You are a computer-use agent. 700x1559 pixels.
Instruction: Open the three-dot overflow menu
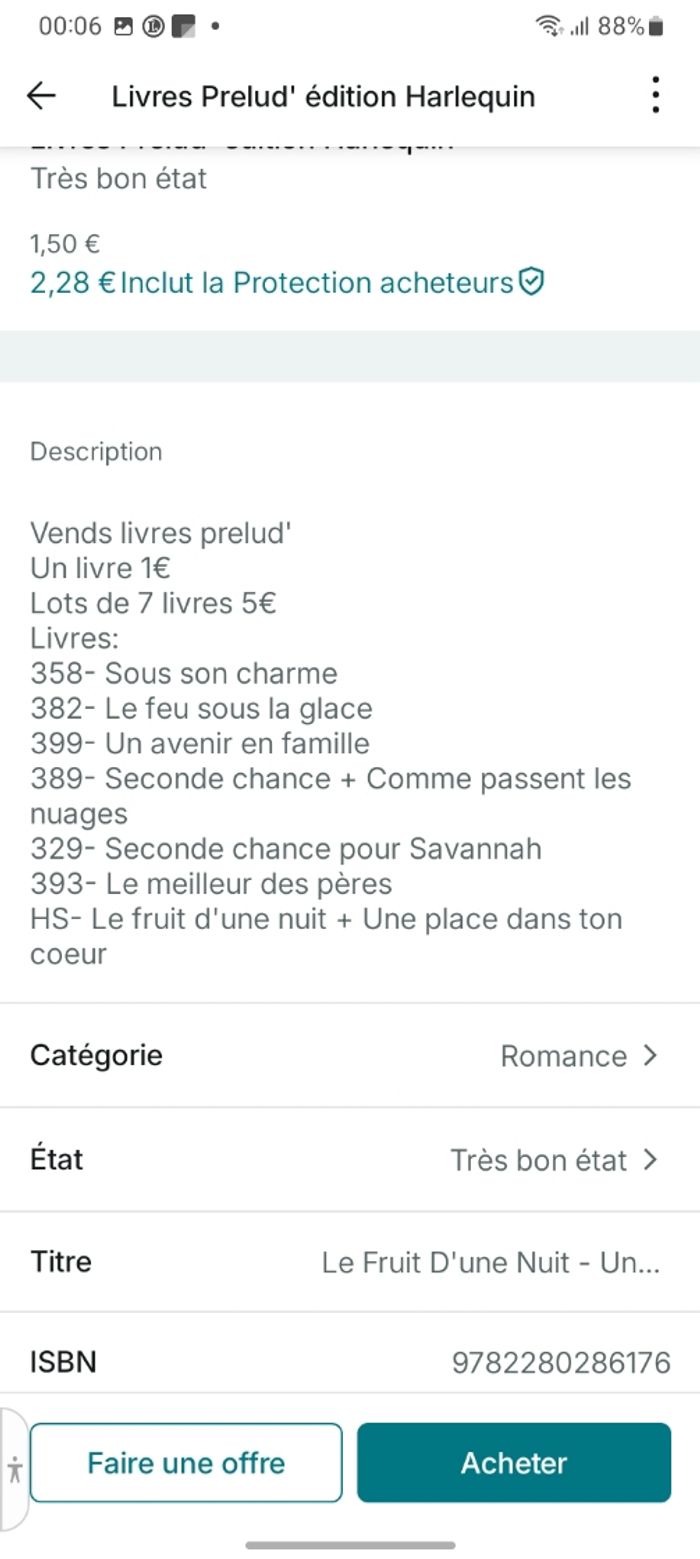(655, 95)
